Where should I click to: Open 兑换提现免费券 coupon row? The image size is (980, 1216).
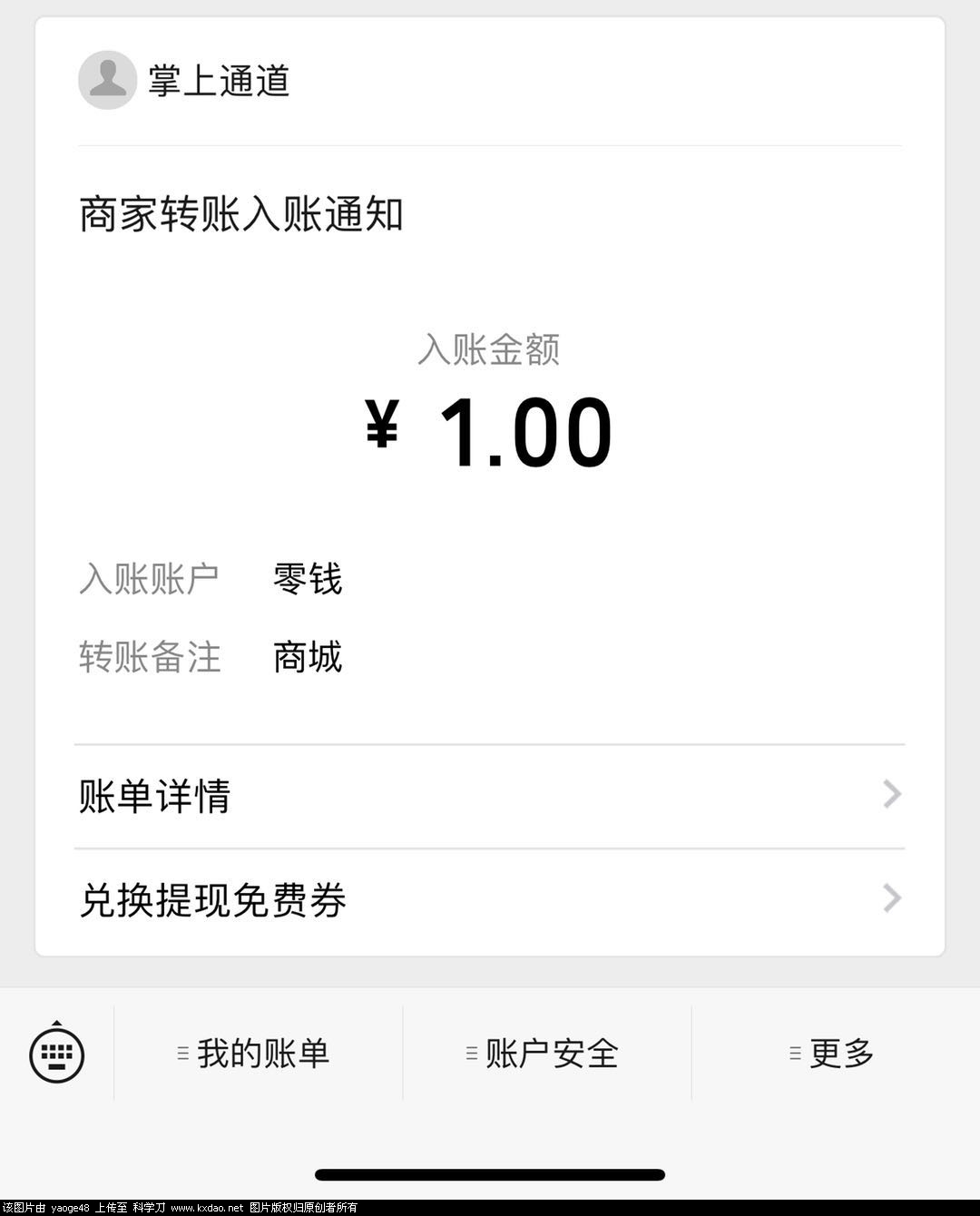click(489, 900)
